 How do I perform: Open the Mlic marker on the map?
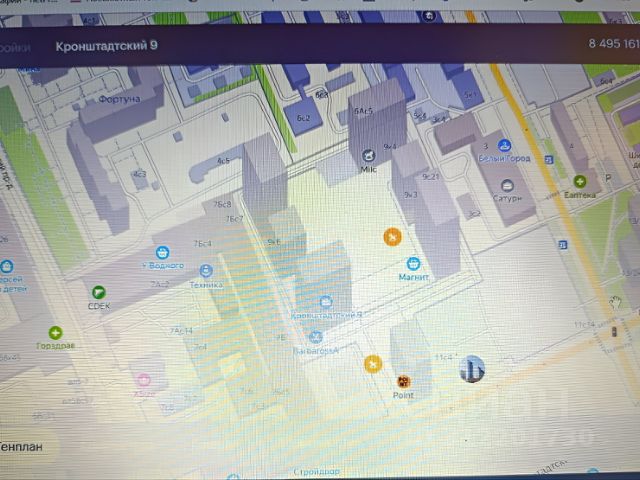tap(367, 155)
